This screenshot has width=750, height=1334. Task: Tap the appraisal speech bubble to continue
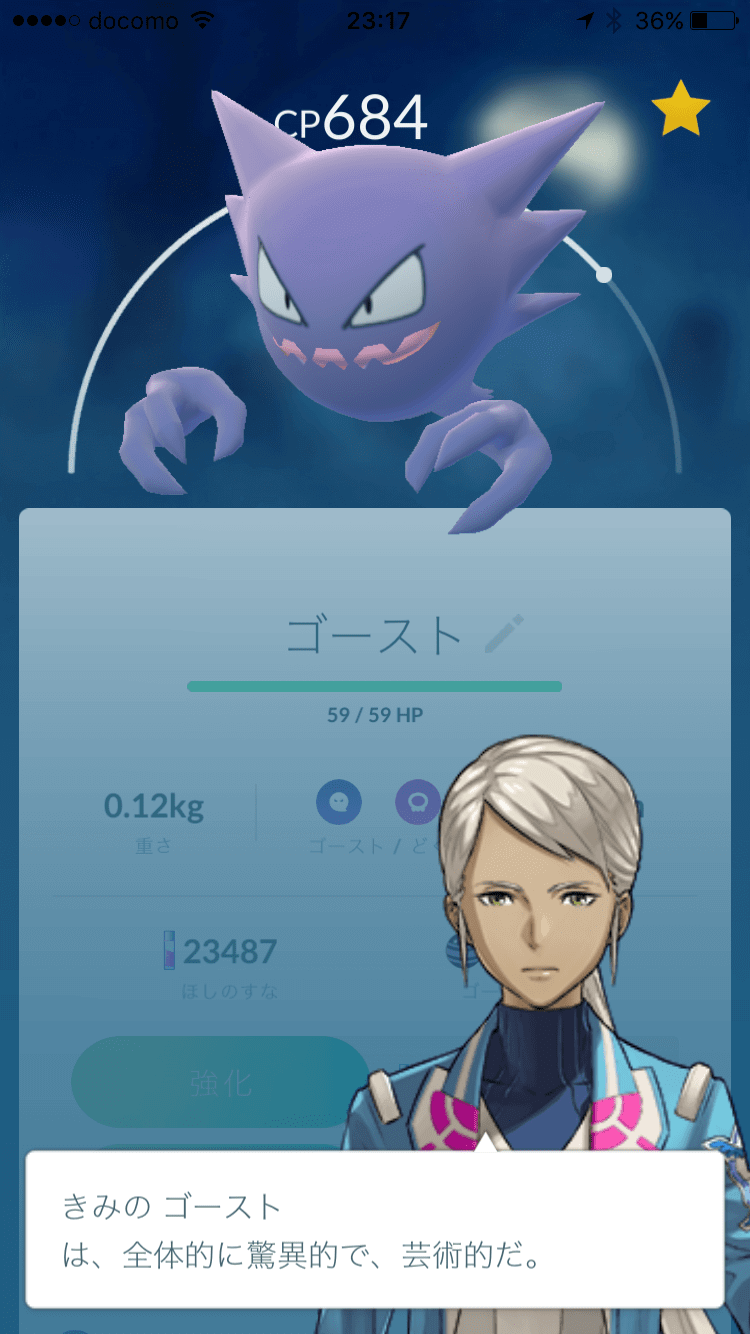click(x=375, y=1229)
